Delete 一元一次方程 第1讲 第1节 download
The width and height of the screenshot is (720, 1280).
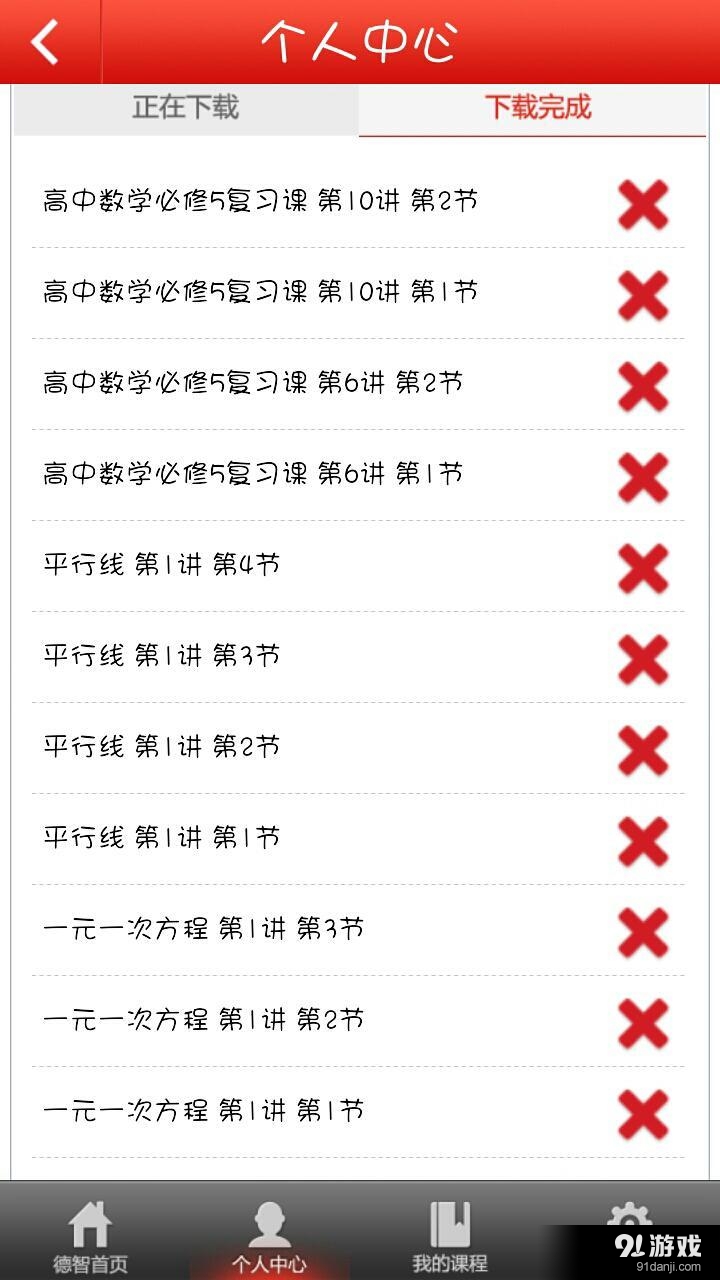pyautogui.click(x=643, y=1110)
